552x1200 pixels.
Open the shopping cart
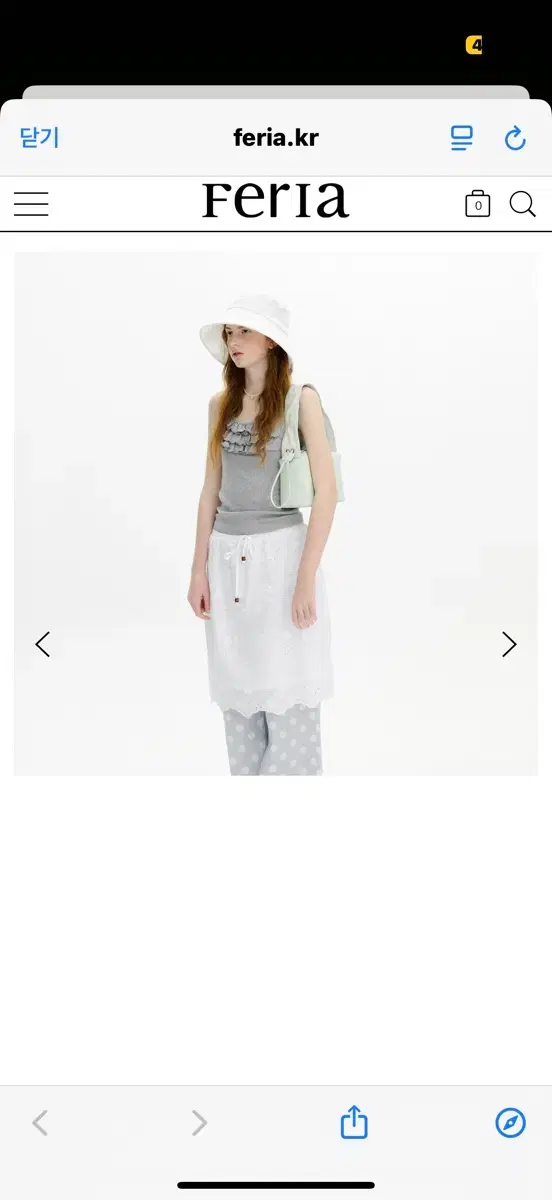pos(478,204)
